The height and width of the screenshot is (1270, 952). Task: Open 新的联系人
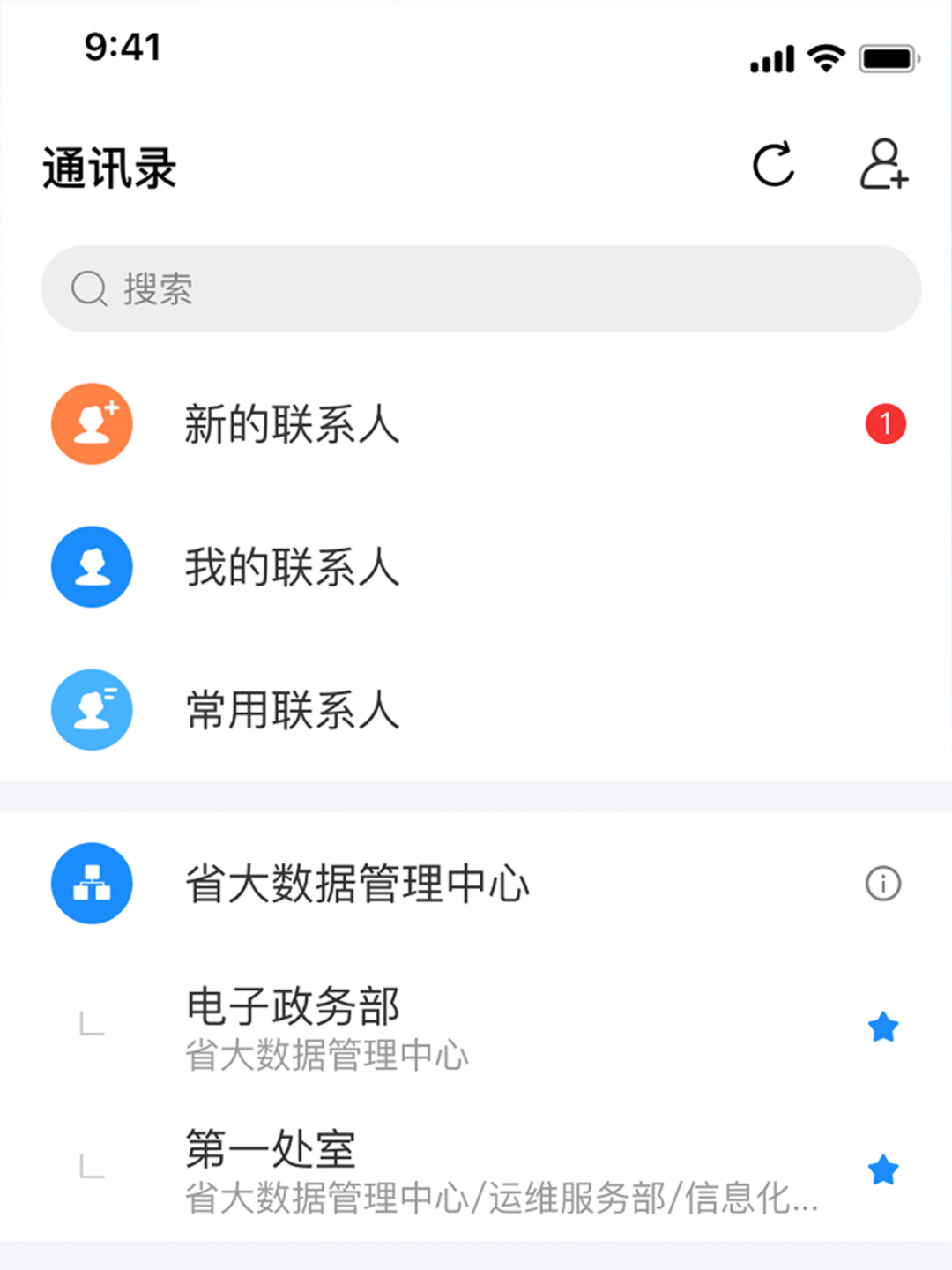point(291,424)
